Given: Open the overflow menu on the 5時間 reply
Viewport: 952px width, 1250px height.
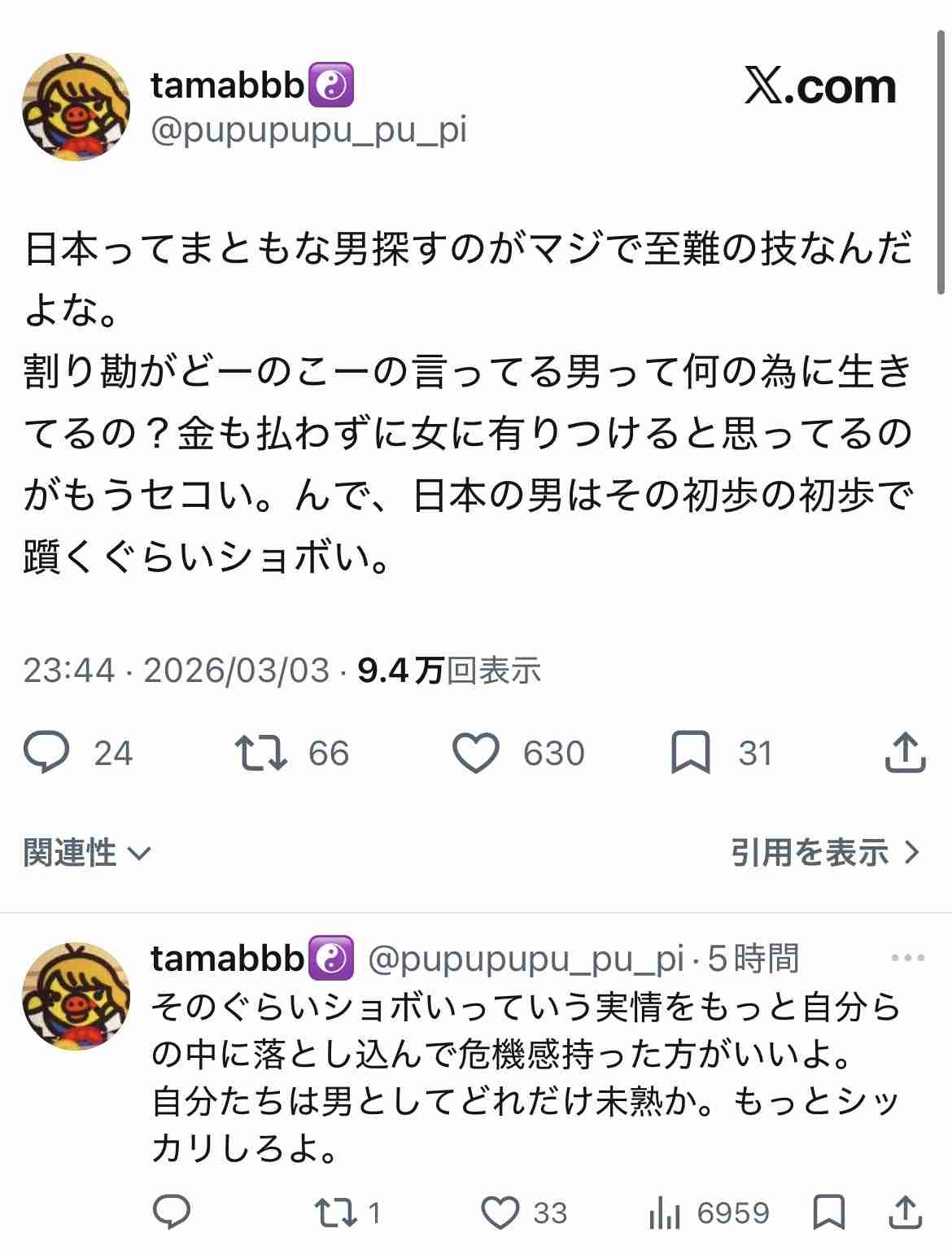Looking at the screenshot, I should (x=907, y=959).
